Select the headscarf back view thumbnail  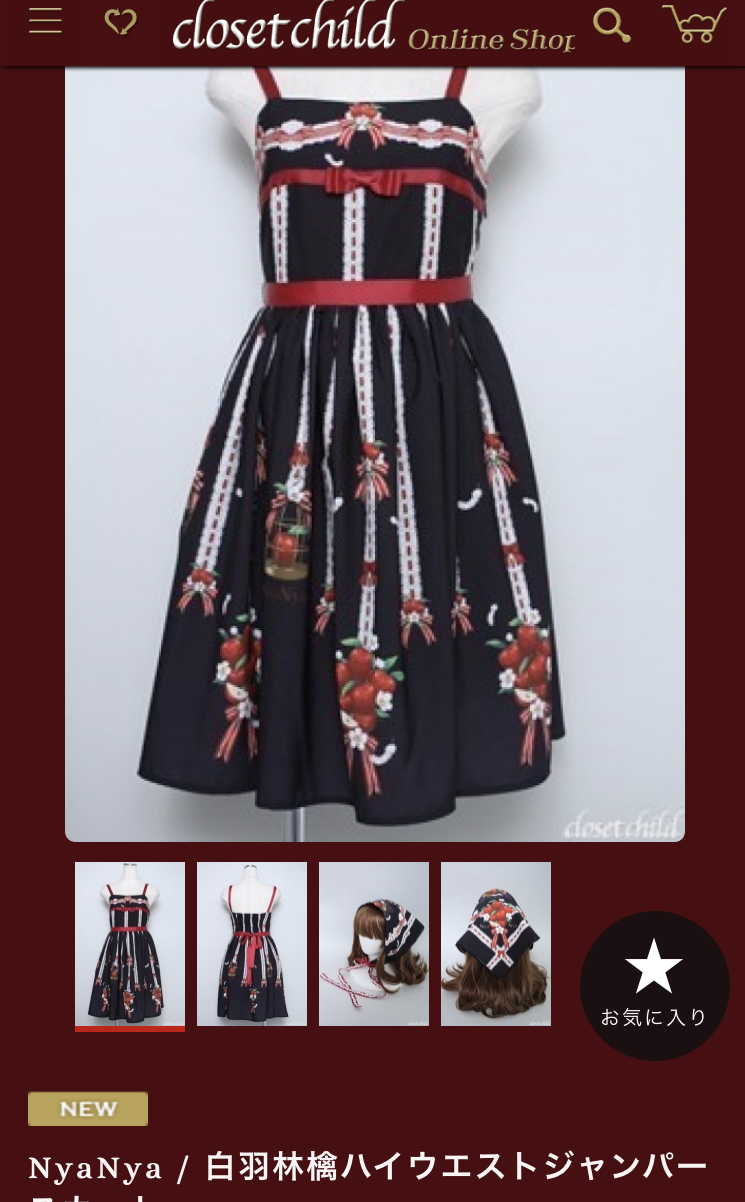[496, 944]
